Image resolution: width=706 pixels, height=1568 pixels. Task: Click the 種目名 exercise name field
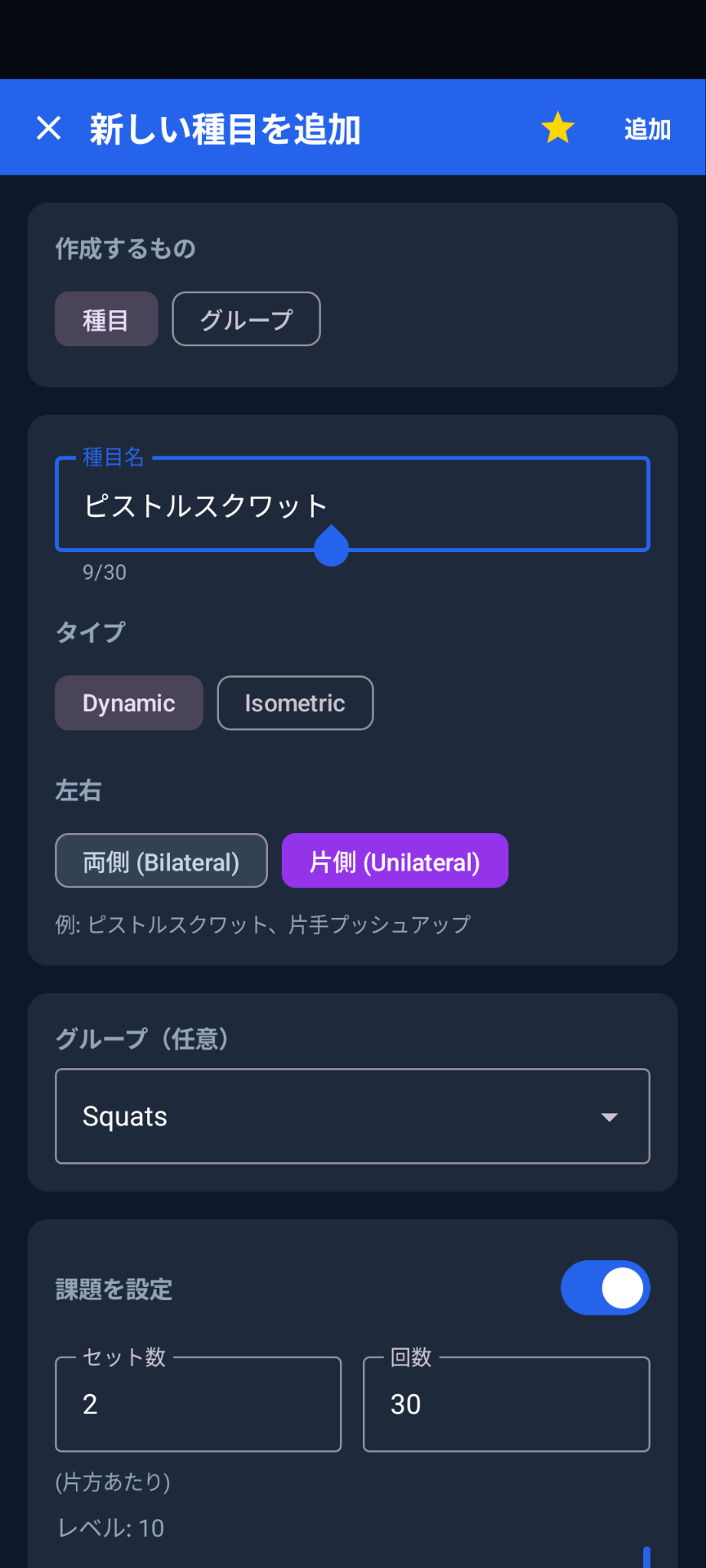tap(352, 504)
